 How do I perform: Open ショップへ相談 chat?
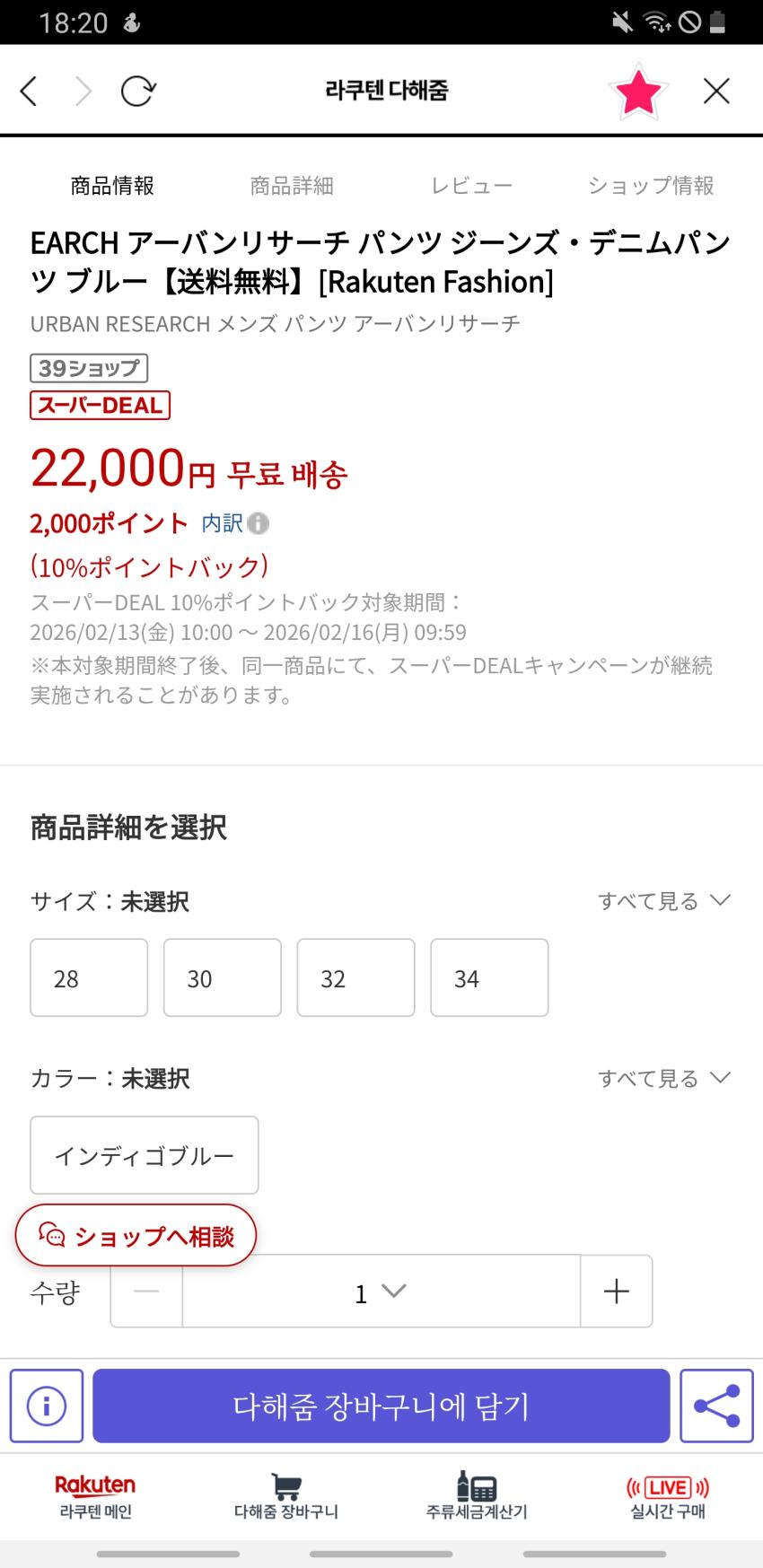pos(136,1236)
